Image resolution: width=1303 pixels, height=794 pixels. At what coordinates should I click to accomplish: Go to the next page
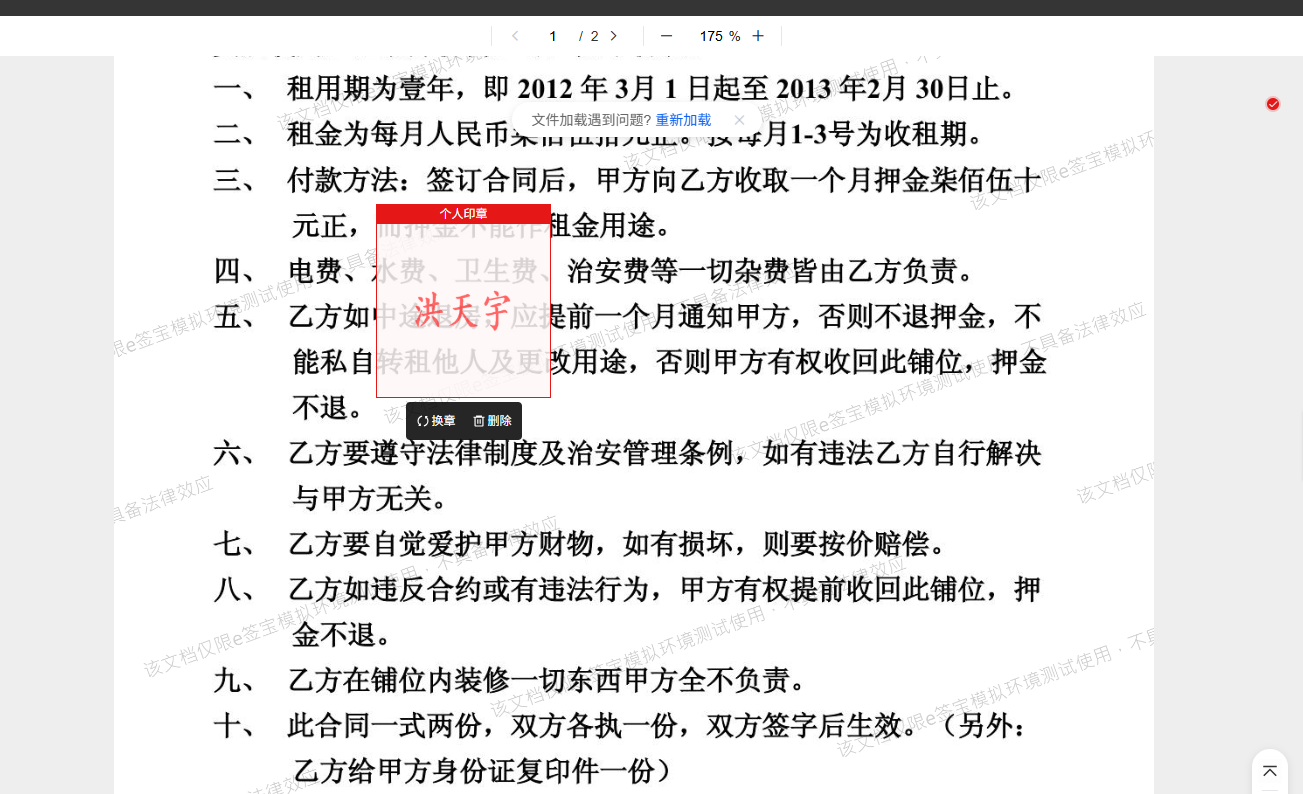[613, 36]
